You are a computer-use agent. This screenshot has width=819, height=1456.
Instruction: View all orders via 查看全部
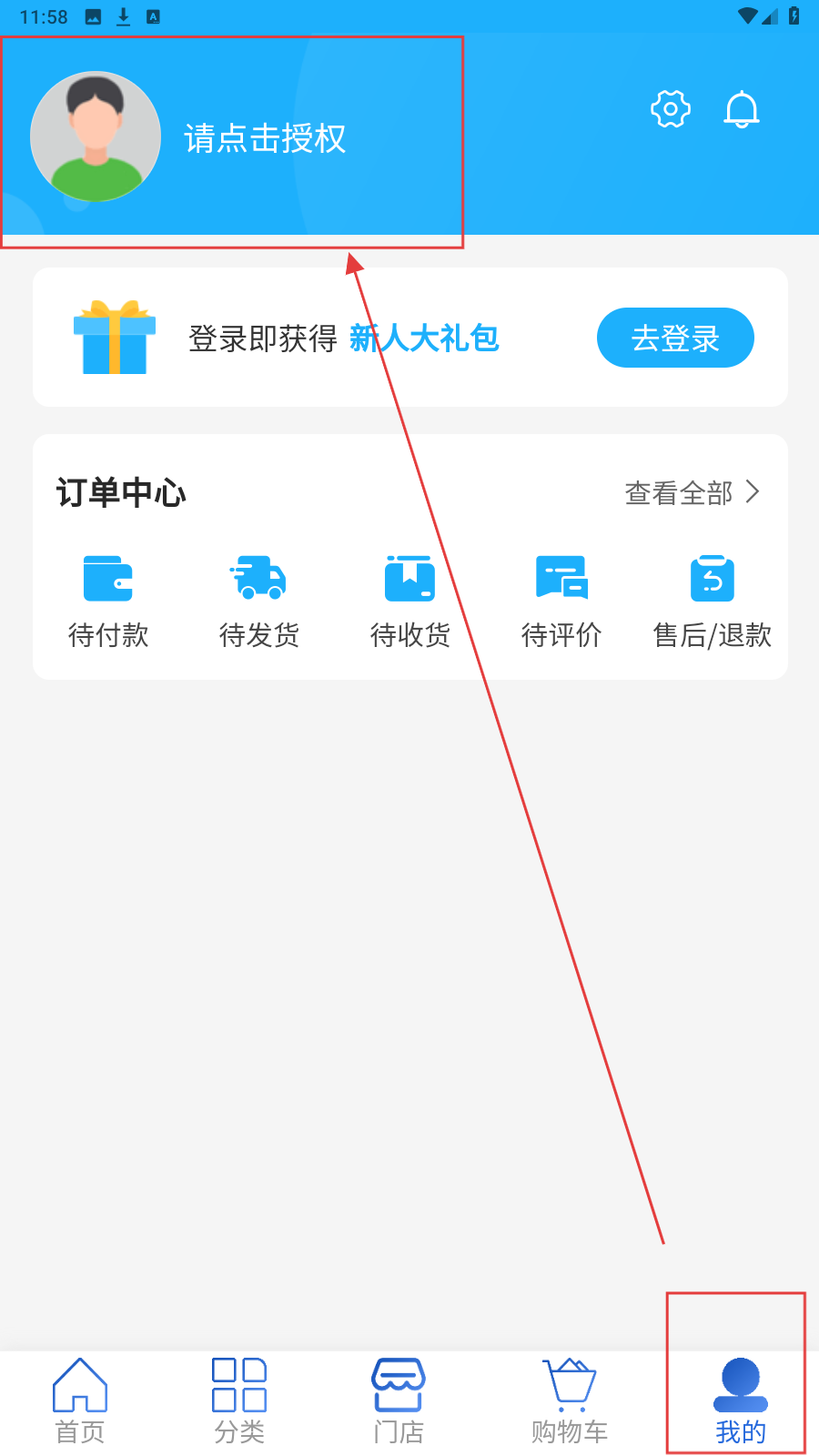(692, 492)
